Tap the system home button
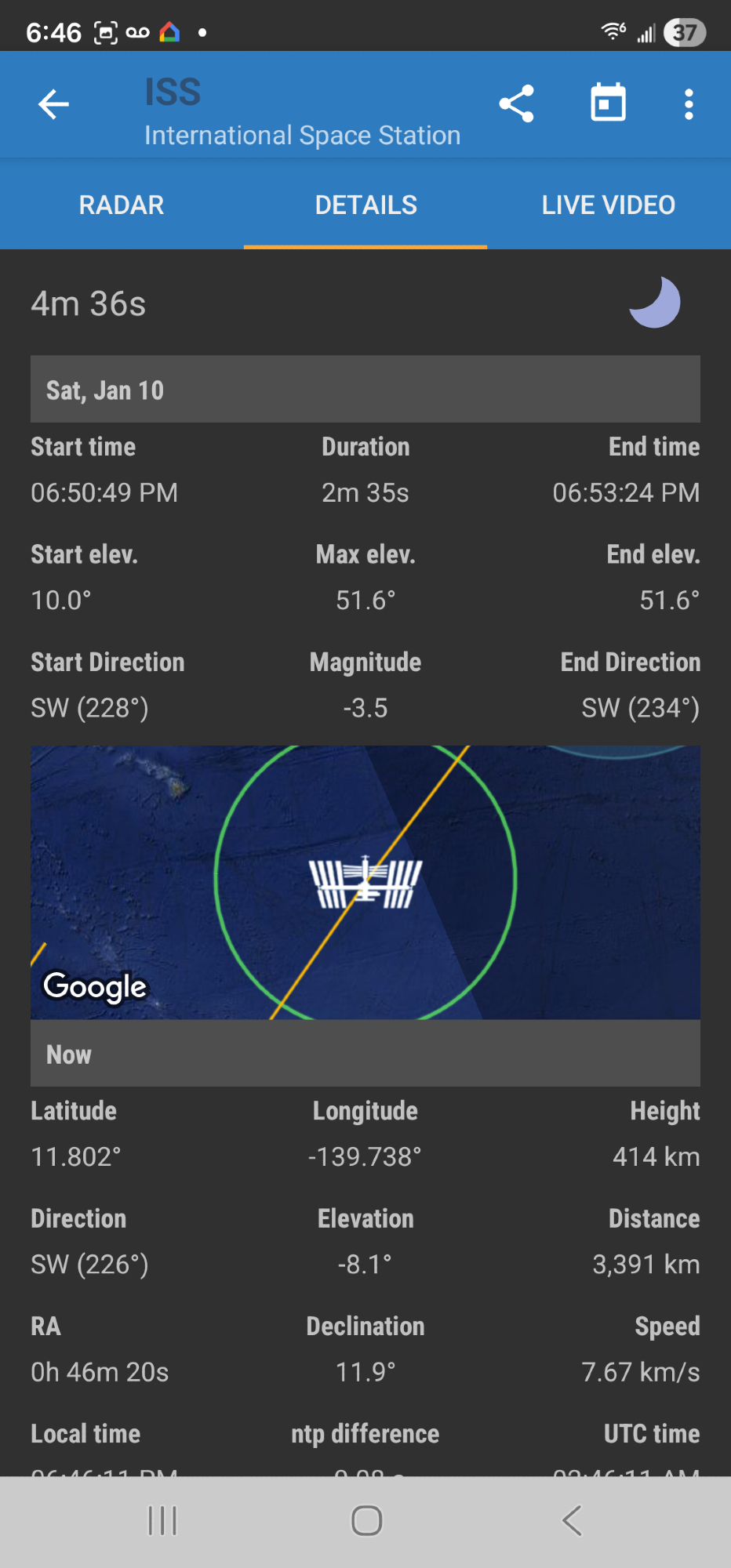This screenshot has width=731, height=1568. coord(366,1521)
